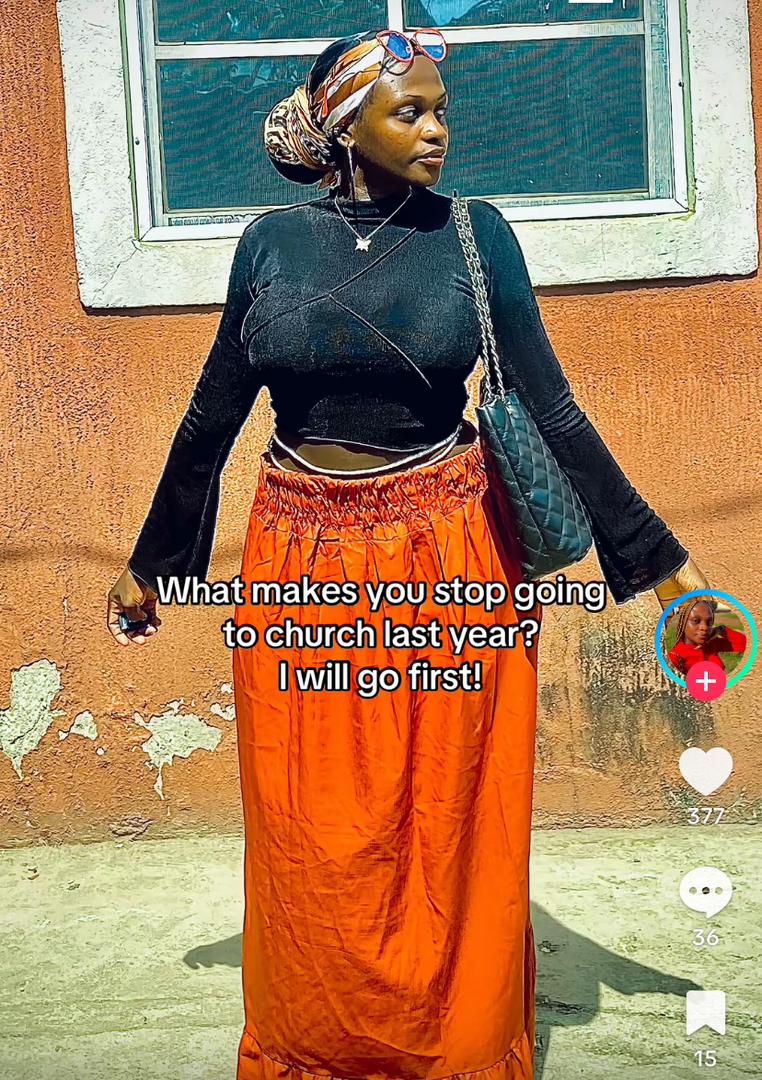Follow the creator with the red plus button
Viewport: 762px width, 1080px height.
pos(707,681)
